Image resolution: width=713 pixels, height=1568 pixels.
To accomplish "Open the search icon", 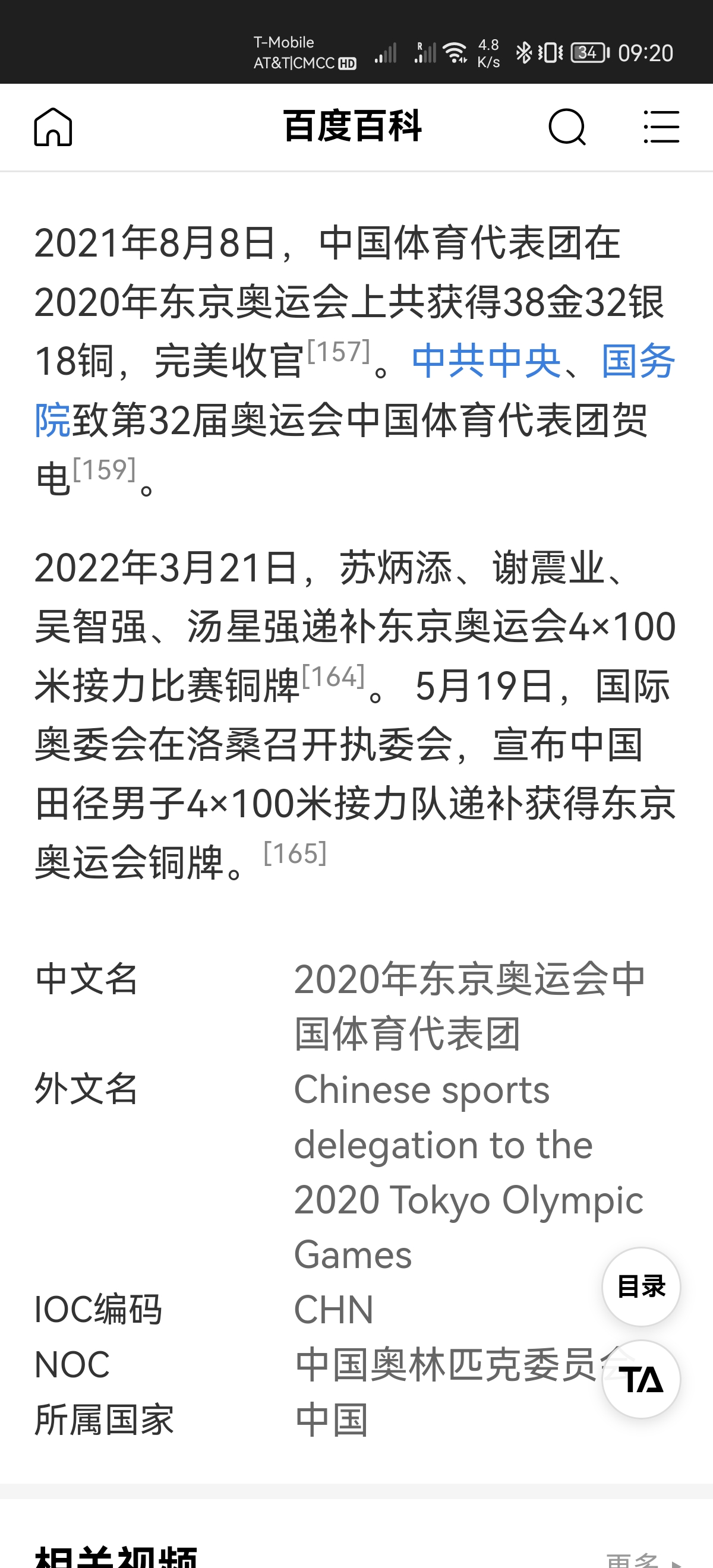I will point(567,127).
